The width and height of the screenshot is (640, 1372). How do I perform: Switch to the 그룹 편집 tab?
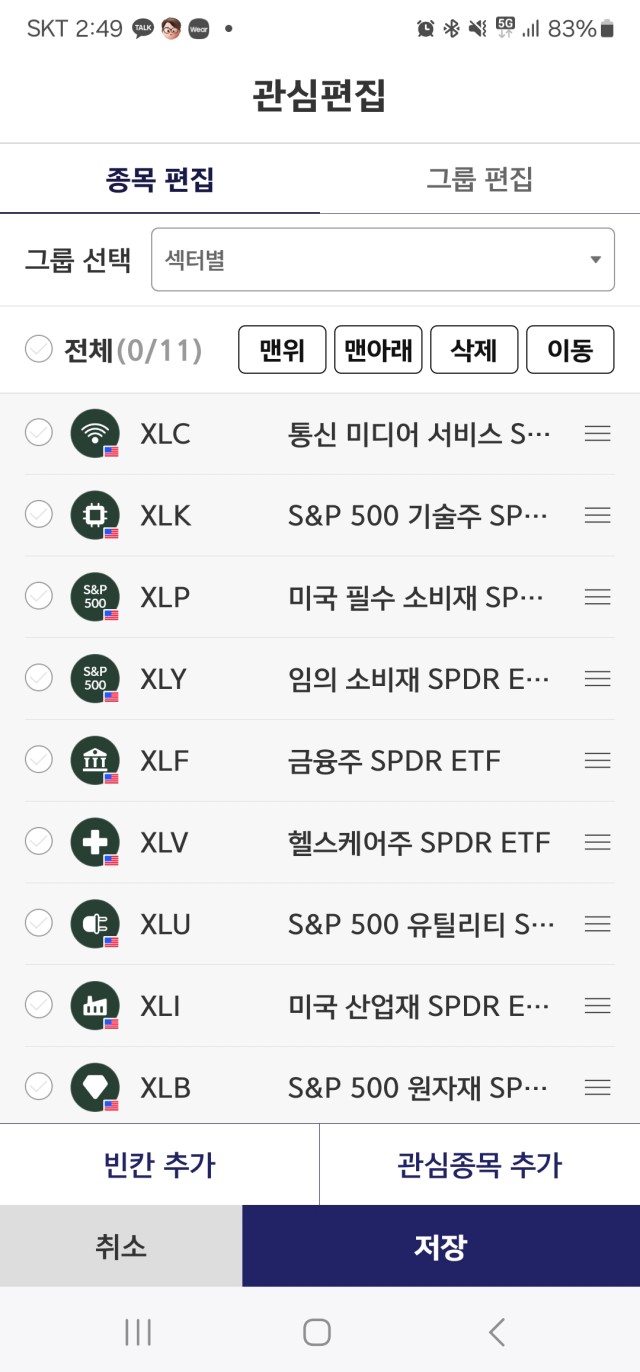480,180
